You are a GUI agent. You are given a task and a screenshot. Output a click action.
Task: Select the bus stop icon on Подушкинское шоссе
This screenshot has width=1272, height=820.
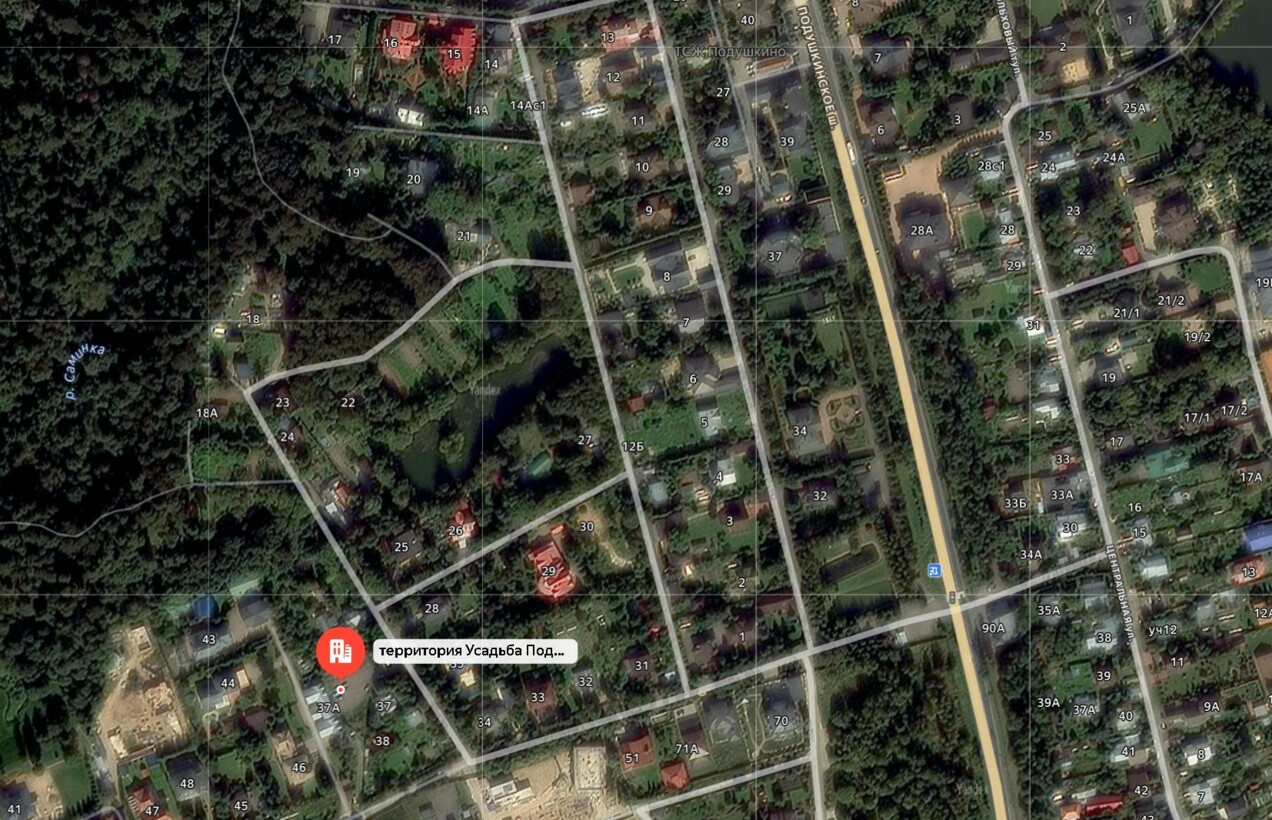click(x=934, y=570)
